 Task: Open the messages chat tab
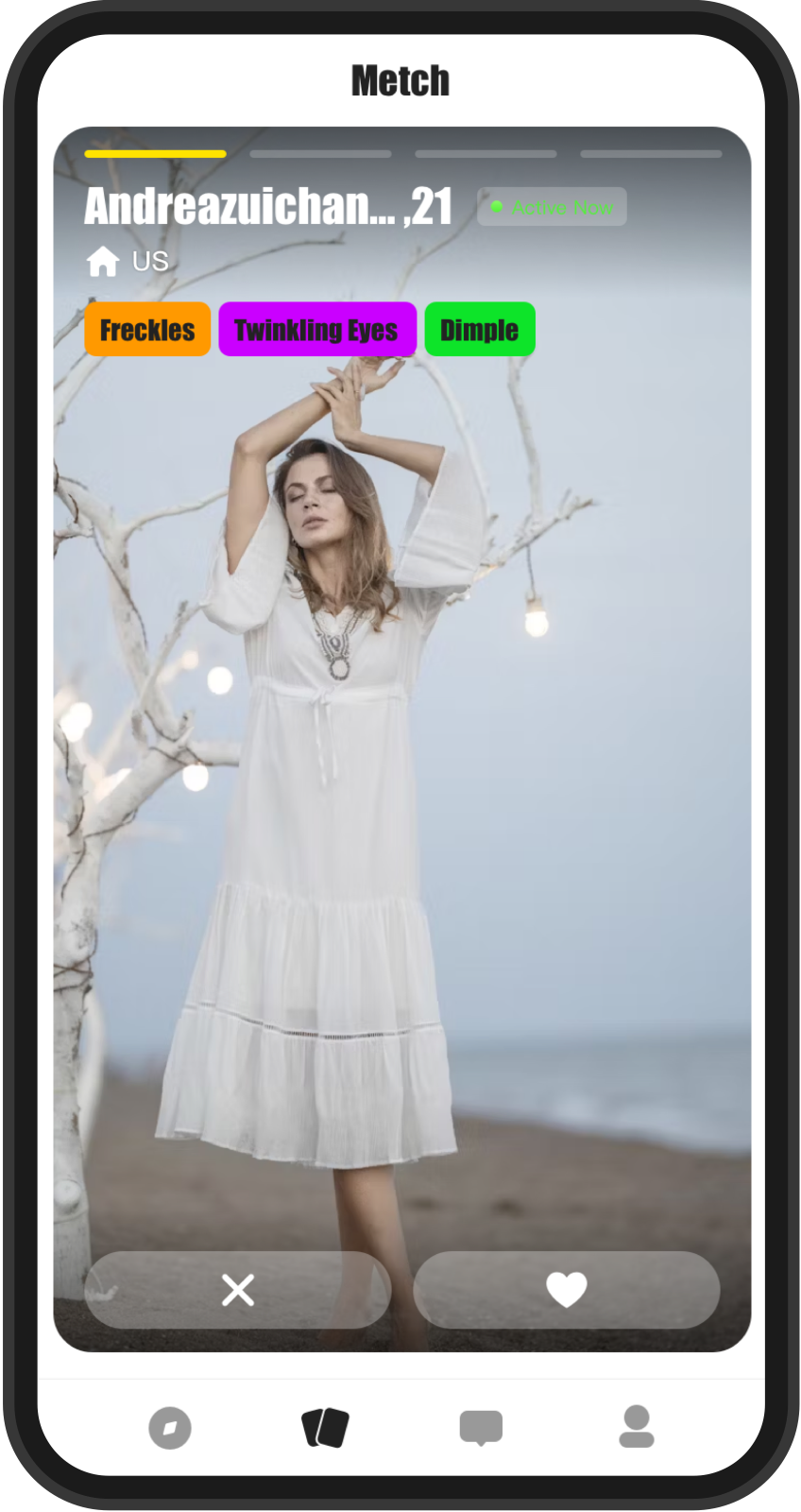(481, 1427)
